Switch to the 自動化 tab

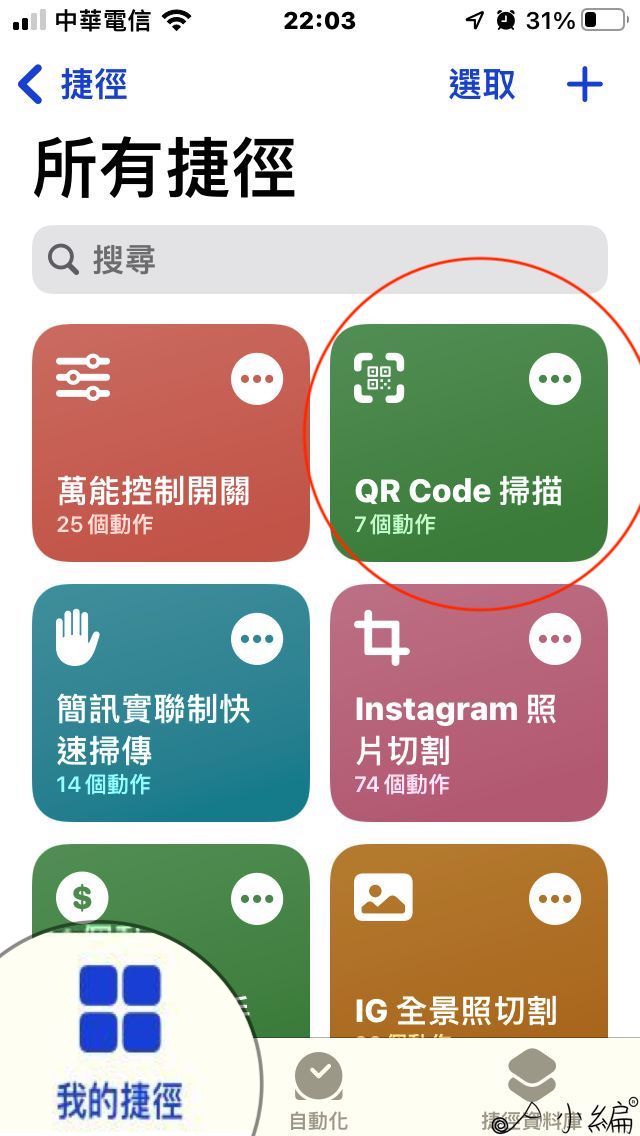[x=319, y=1092]
